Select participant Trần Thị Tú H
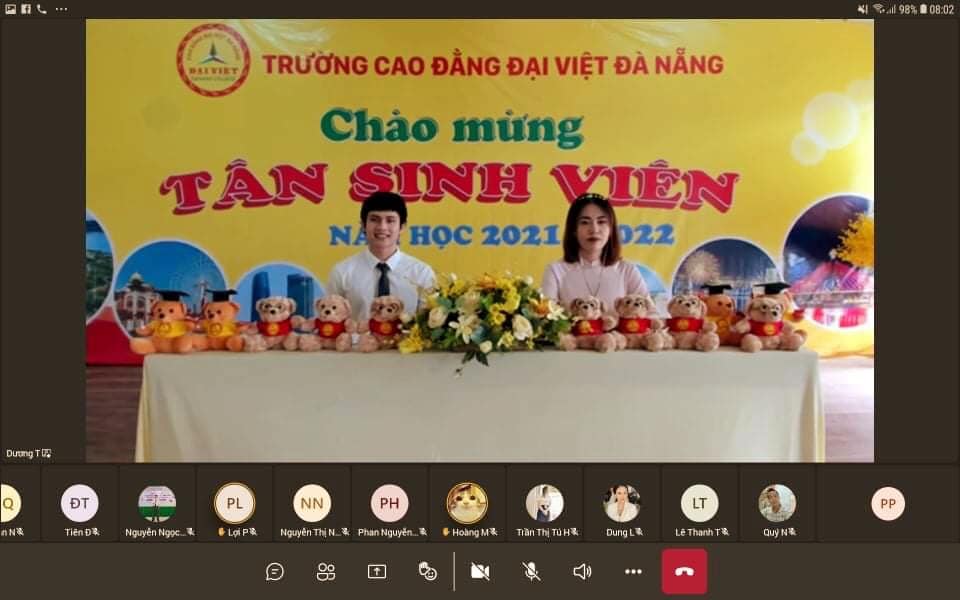This screenshot has height=600, width=960. 545,504
